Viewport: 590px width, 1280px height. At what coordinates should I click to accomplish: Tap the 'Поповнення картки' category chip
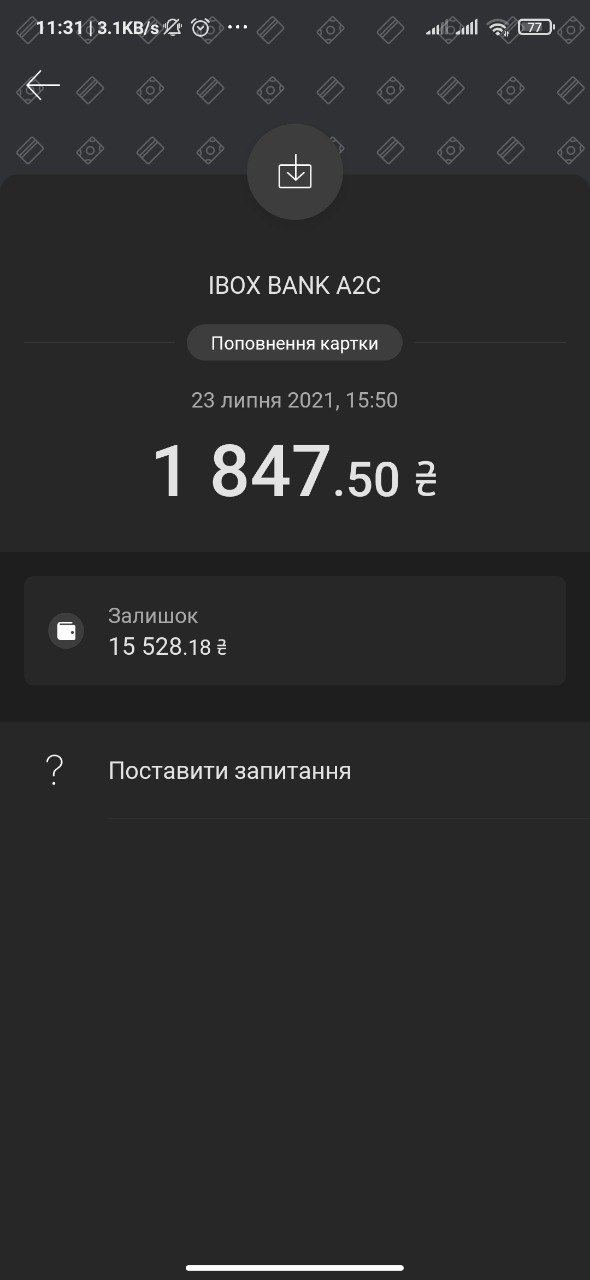tap(295, 343)
